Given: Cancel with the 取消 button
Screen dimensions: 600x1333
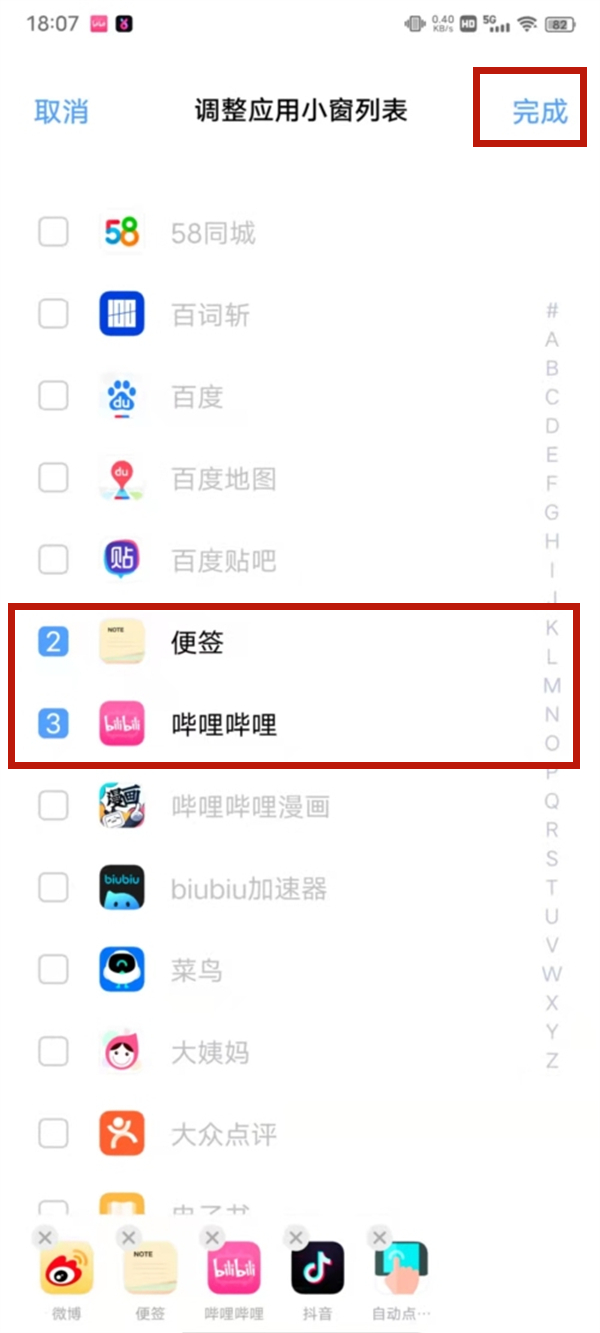Looking at the screenshot, I should pos(61,111).
